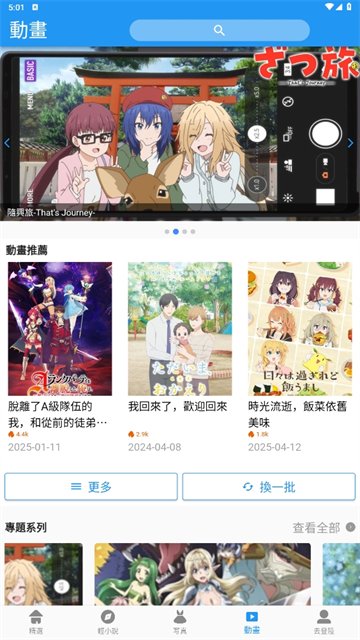Show next banner with right arrow
The image size is (360, 640).
351,143
